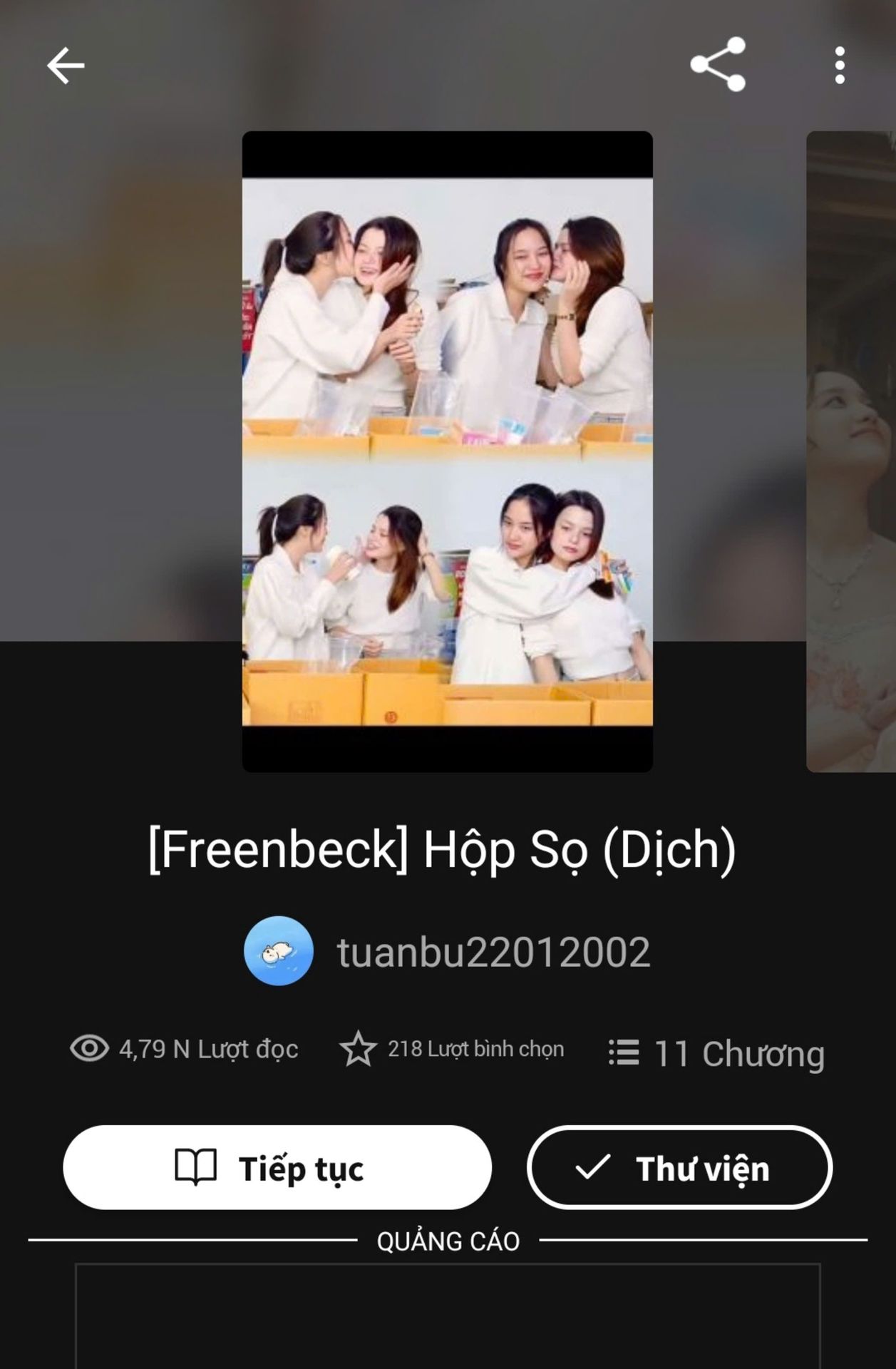Tap the Tiếp tục button to continue reading
This screenshot has height=1369, width=896.
click(277, 1167)
